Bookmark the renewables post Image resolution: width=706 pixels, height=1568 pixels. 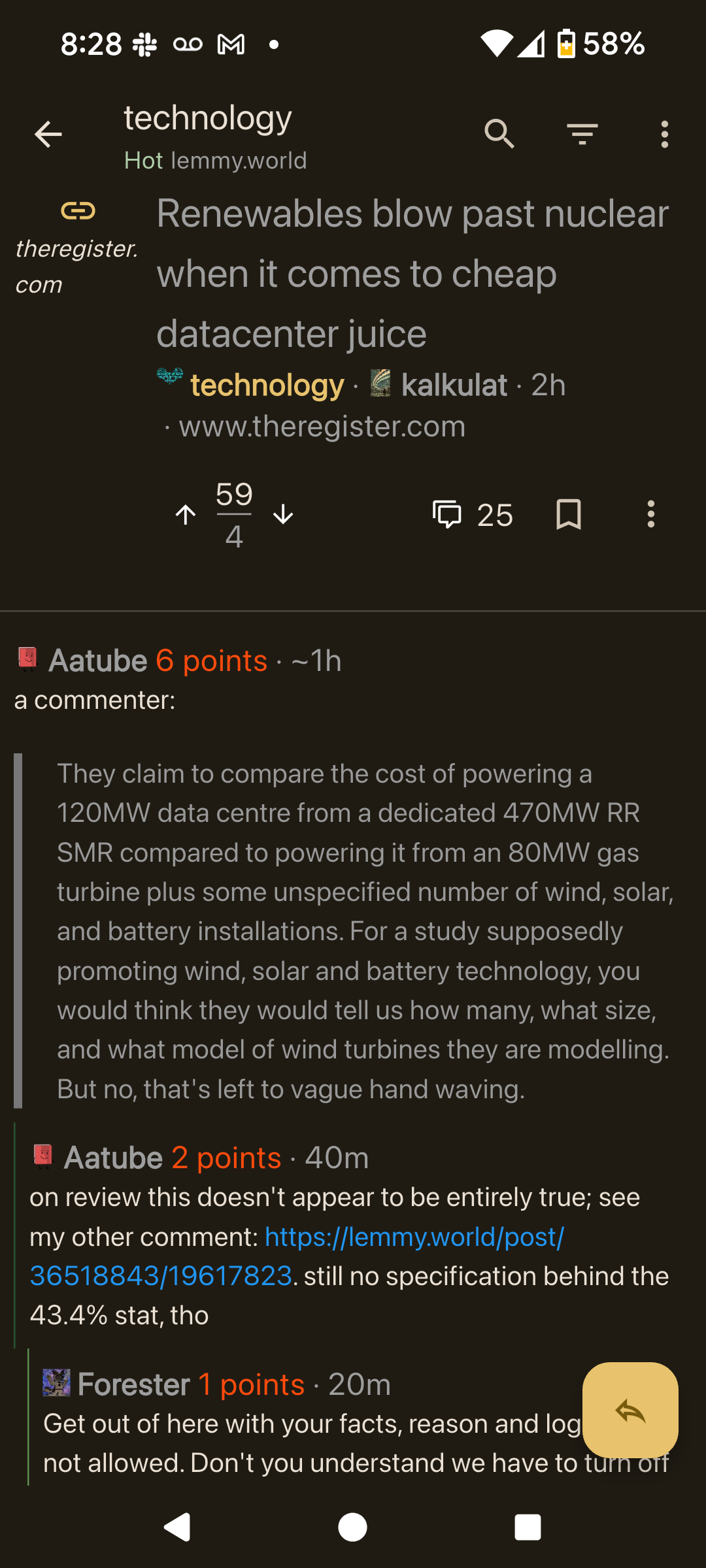tap(568, 515)
